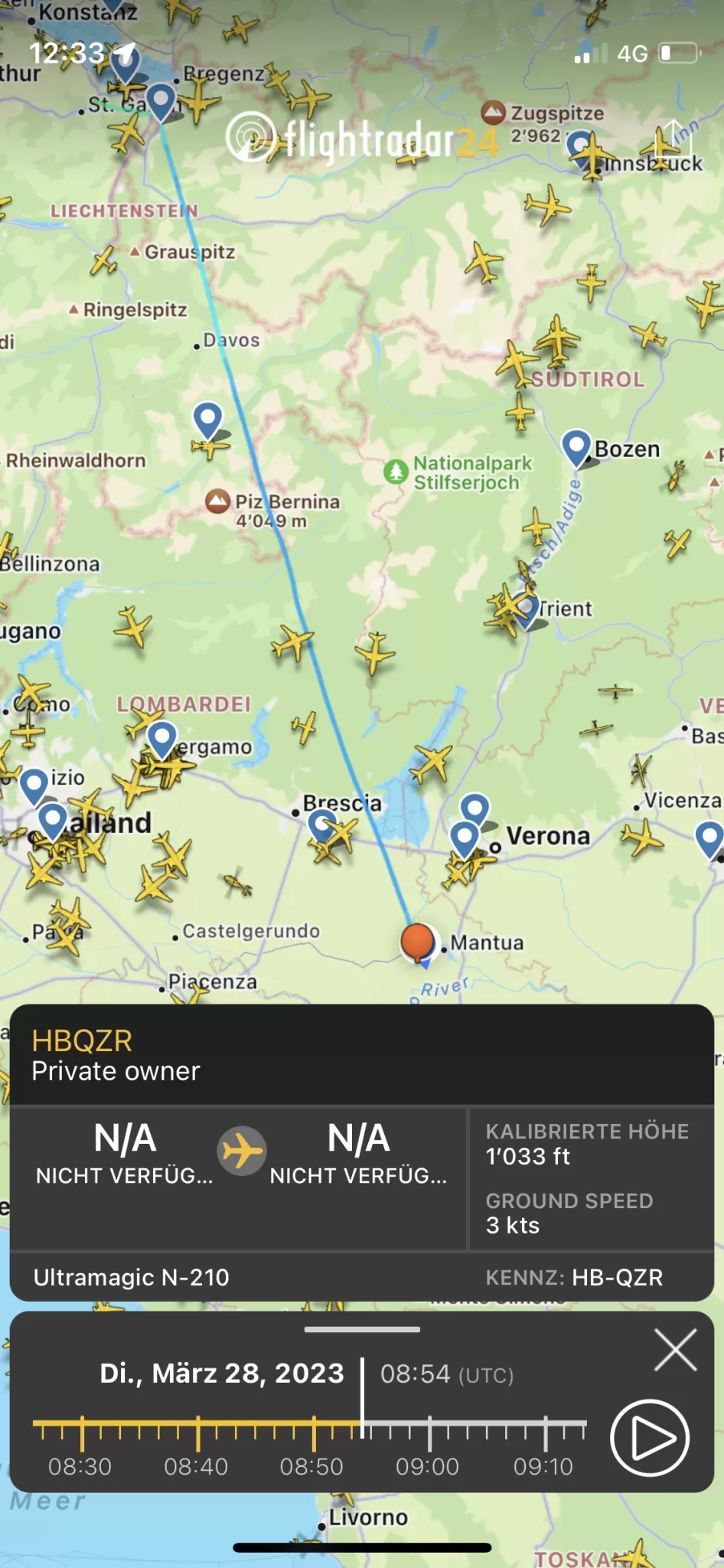Tap the airport pin at Trient
724x1568 pixels.
pos(527,610)
